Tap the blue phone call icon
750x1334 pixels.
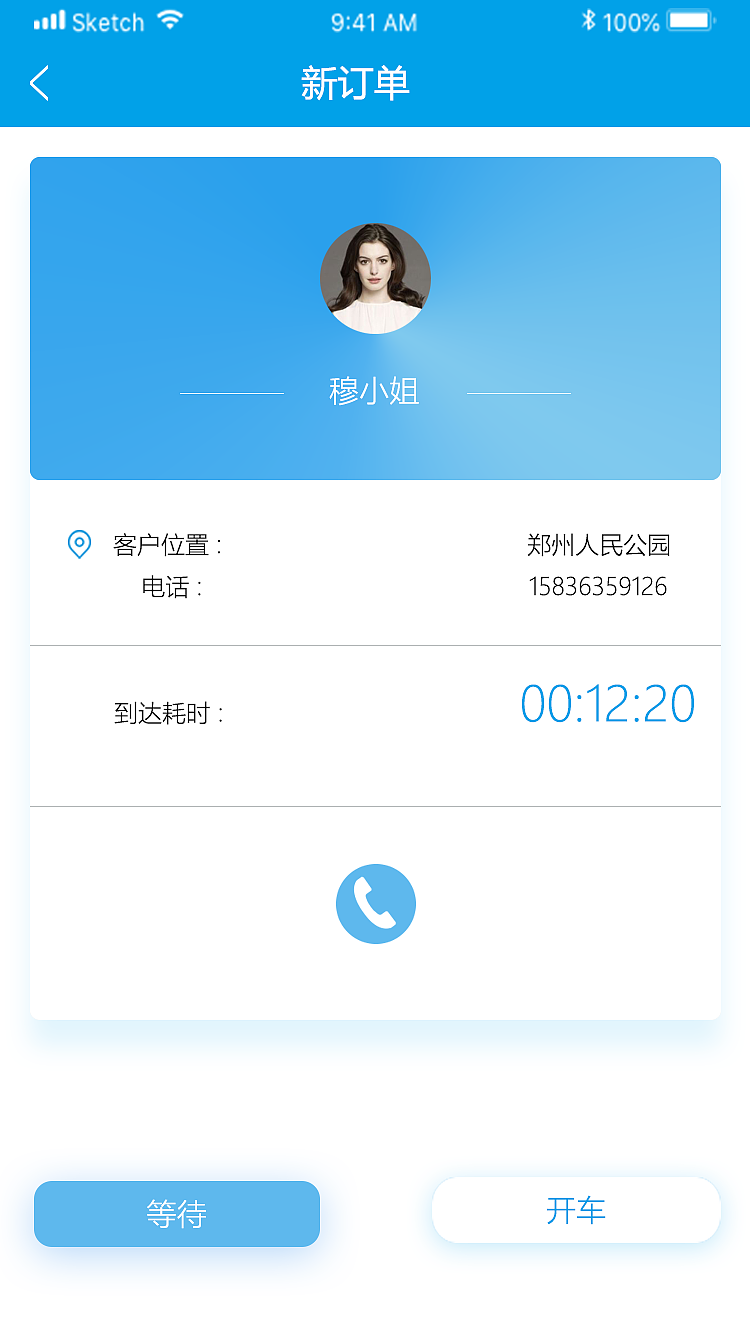pos(376,903)
